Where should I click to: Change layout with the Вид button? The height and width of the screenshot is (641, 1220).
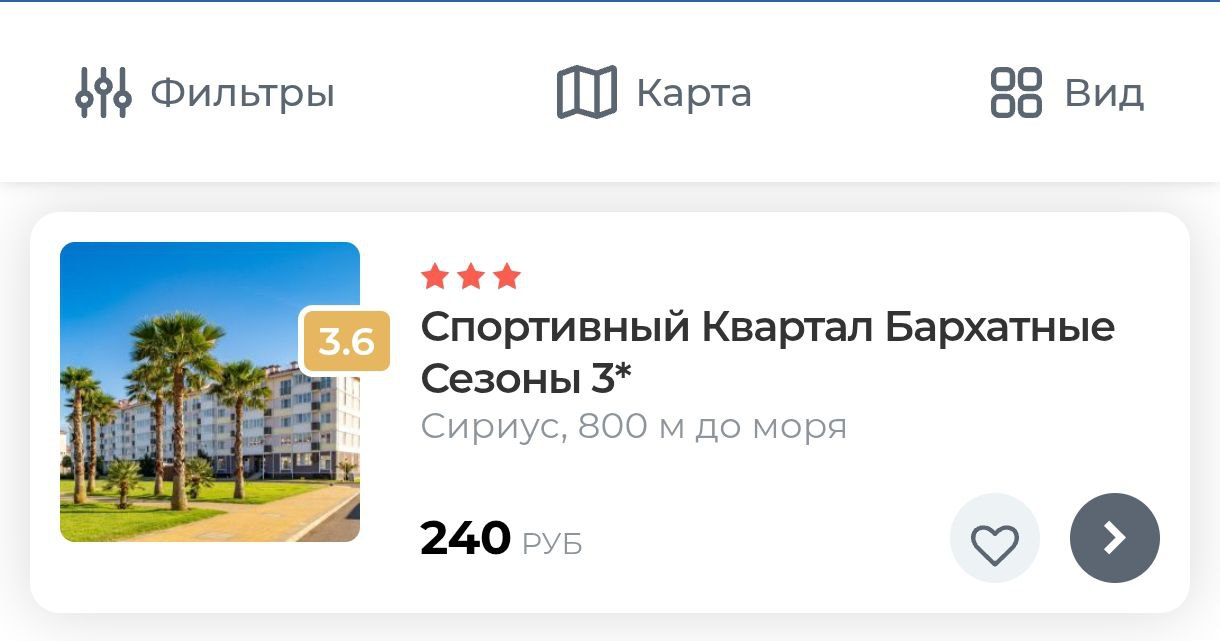click(1066, 93)
